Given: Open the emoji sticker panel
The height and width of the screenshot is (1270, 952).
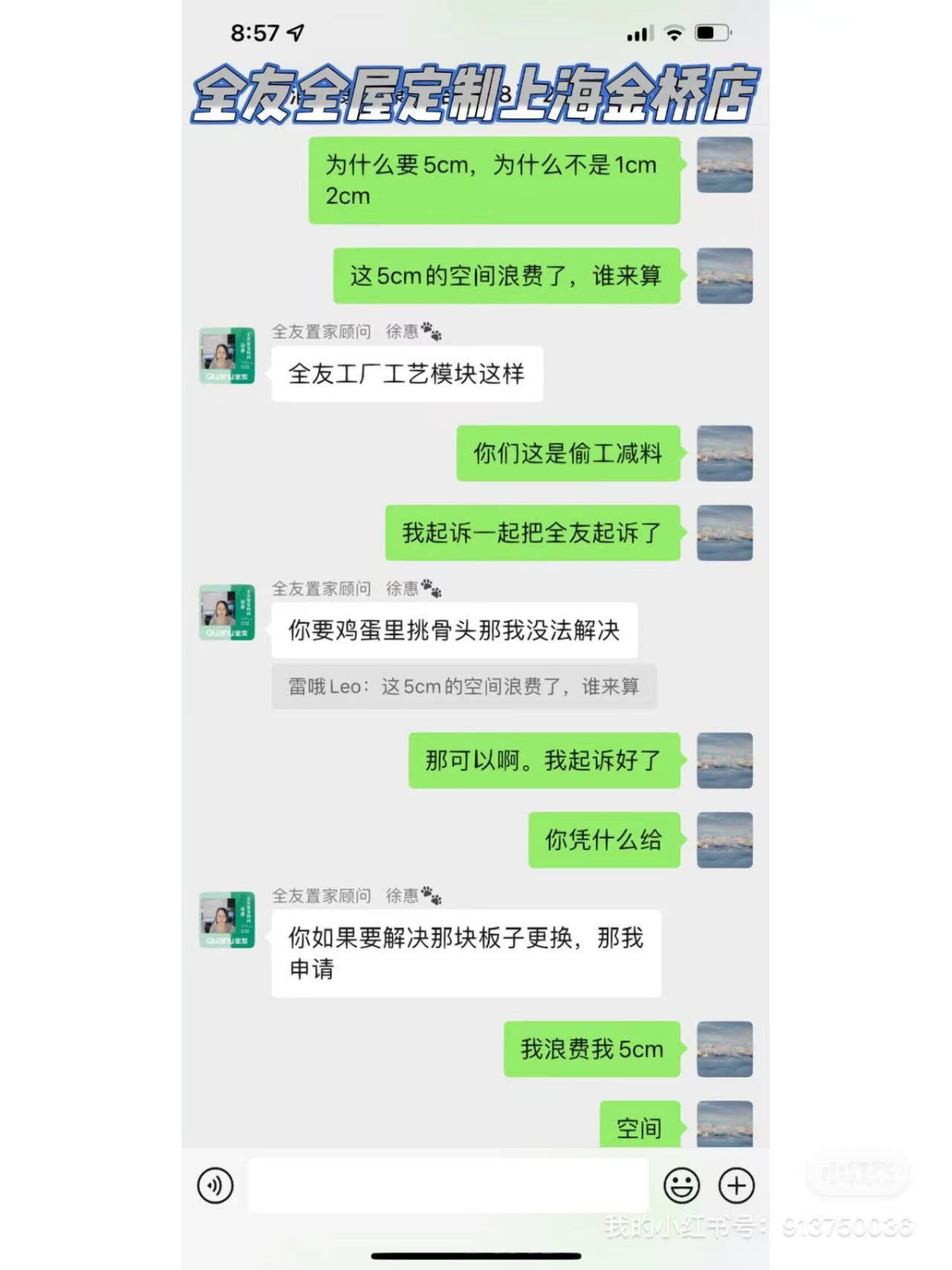Looking at the screenshot, I should [681, 1186].
